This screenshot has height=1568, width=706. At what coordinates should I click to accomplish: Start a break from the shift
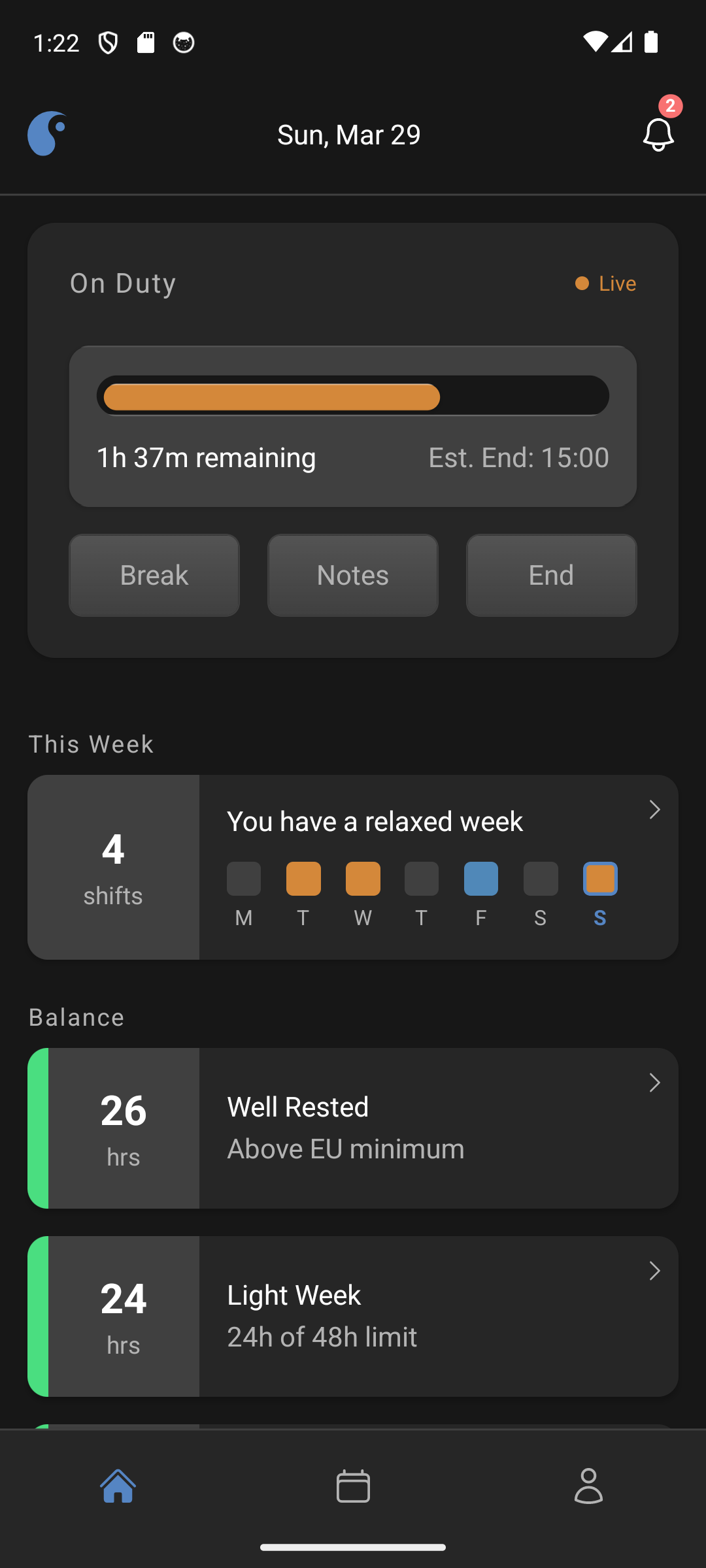(x=154, y=575)
